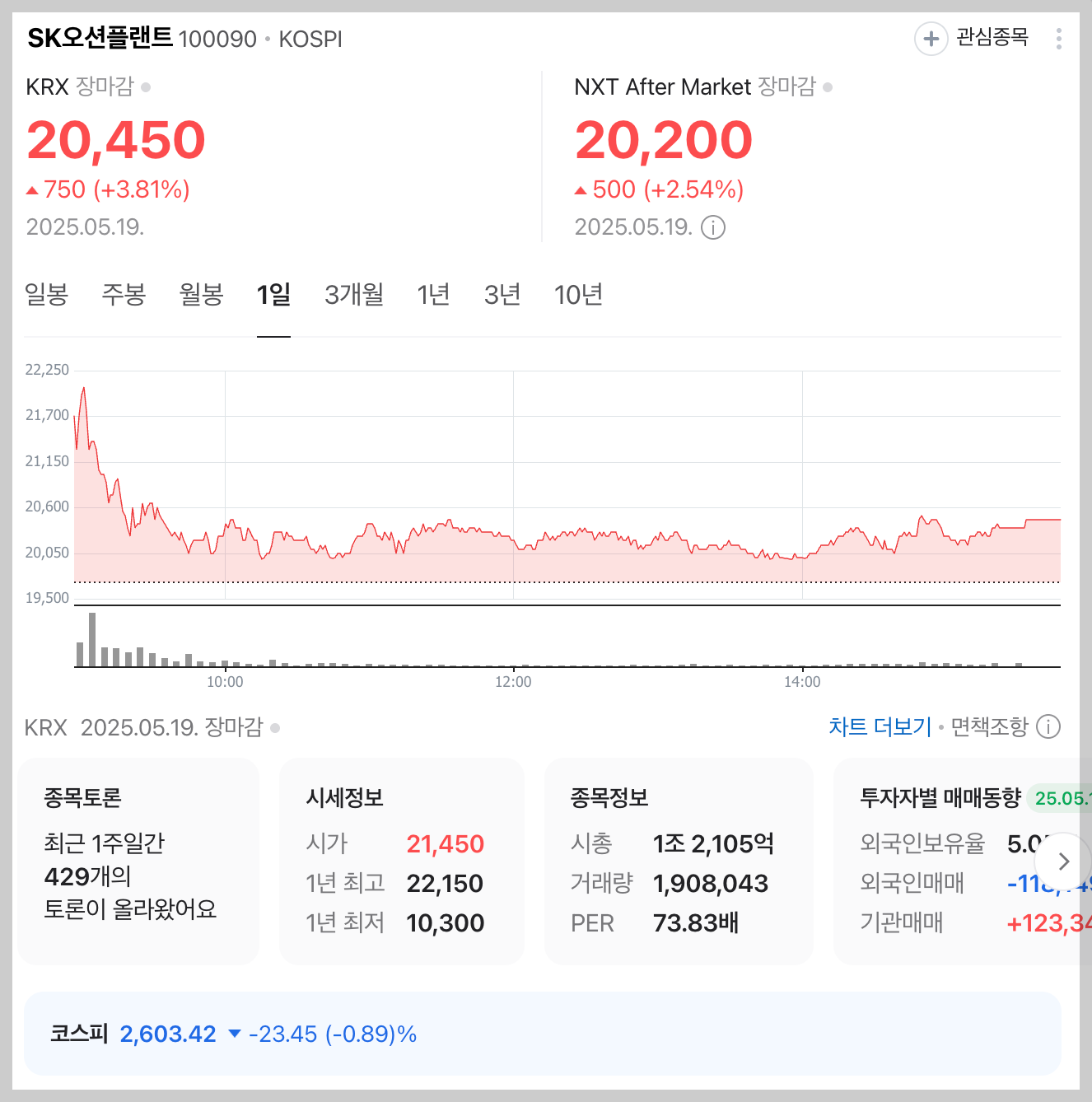This screenshot has height=1102, width=1092.
Task: Click the 코스피 2,603.42 index link
Action: (167, 1034)
